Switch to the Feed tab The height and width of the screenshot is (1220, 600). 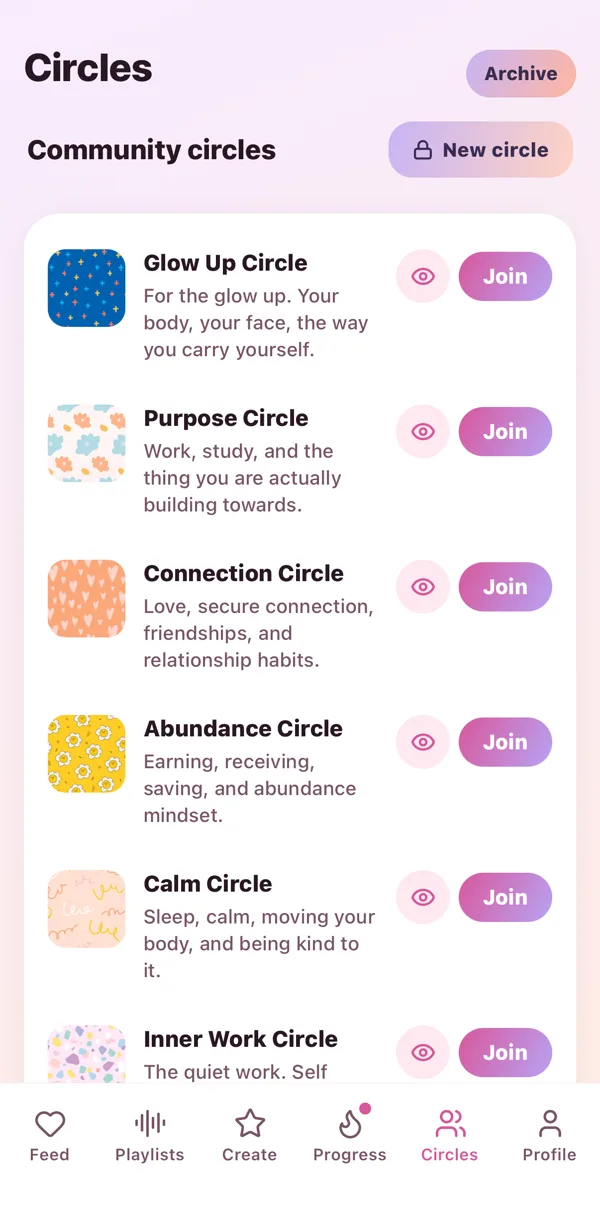50,1136
